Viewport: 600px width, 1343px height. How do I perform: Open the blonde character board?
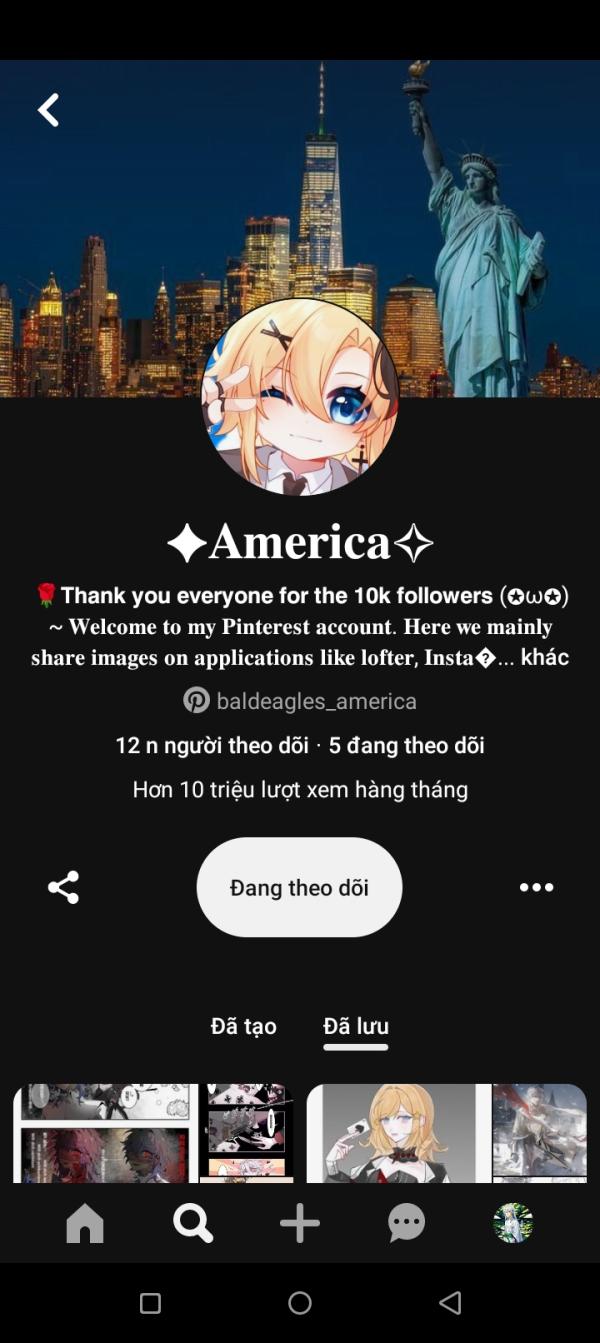(446, 1133)
